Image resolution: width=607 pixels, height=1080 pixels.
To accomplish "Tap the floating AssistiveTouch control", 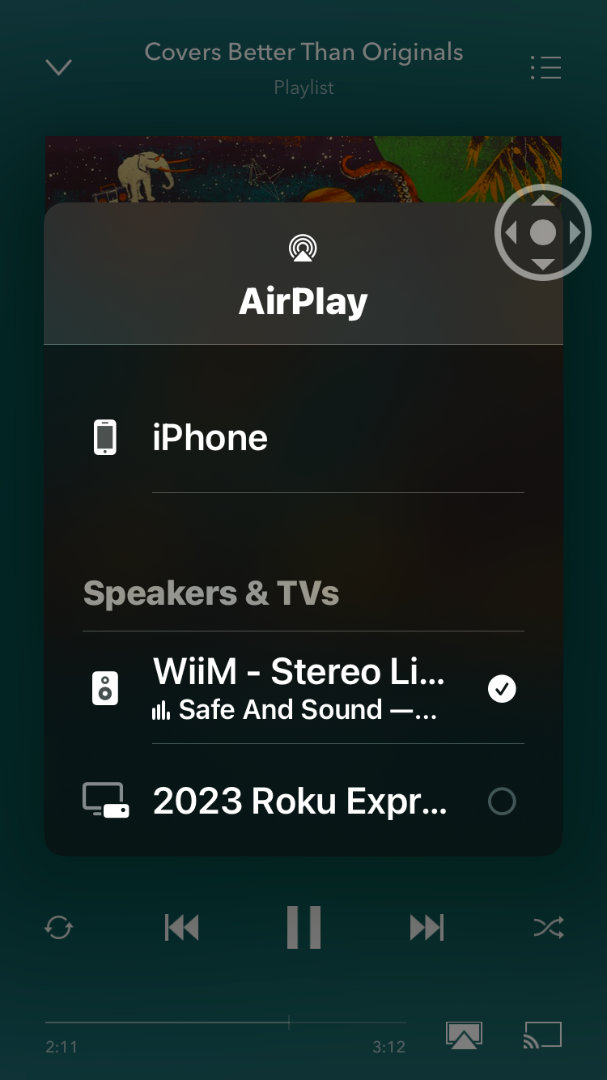I will (542, 232).
